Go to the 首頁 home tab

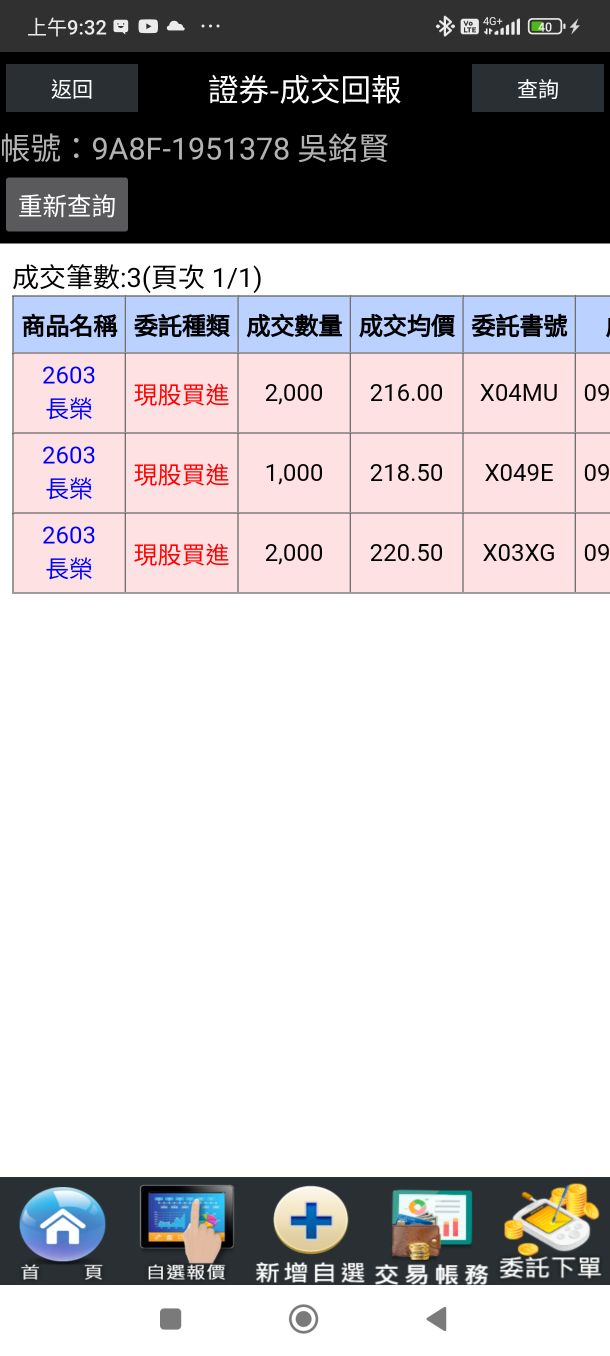(x=63, y=1231)
